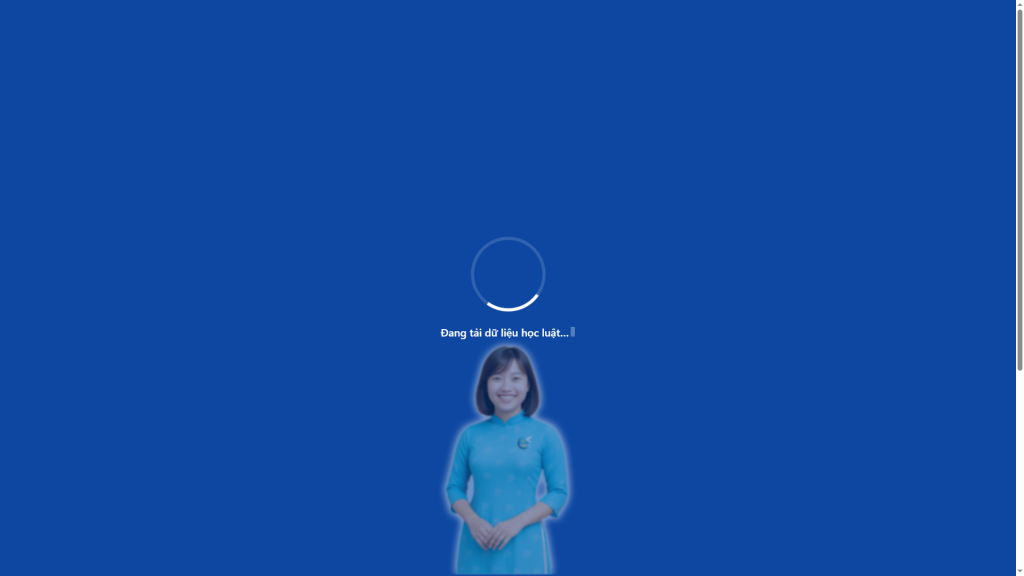Tap the scrollbar's up arrow

1019,4
